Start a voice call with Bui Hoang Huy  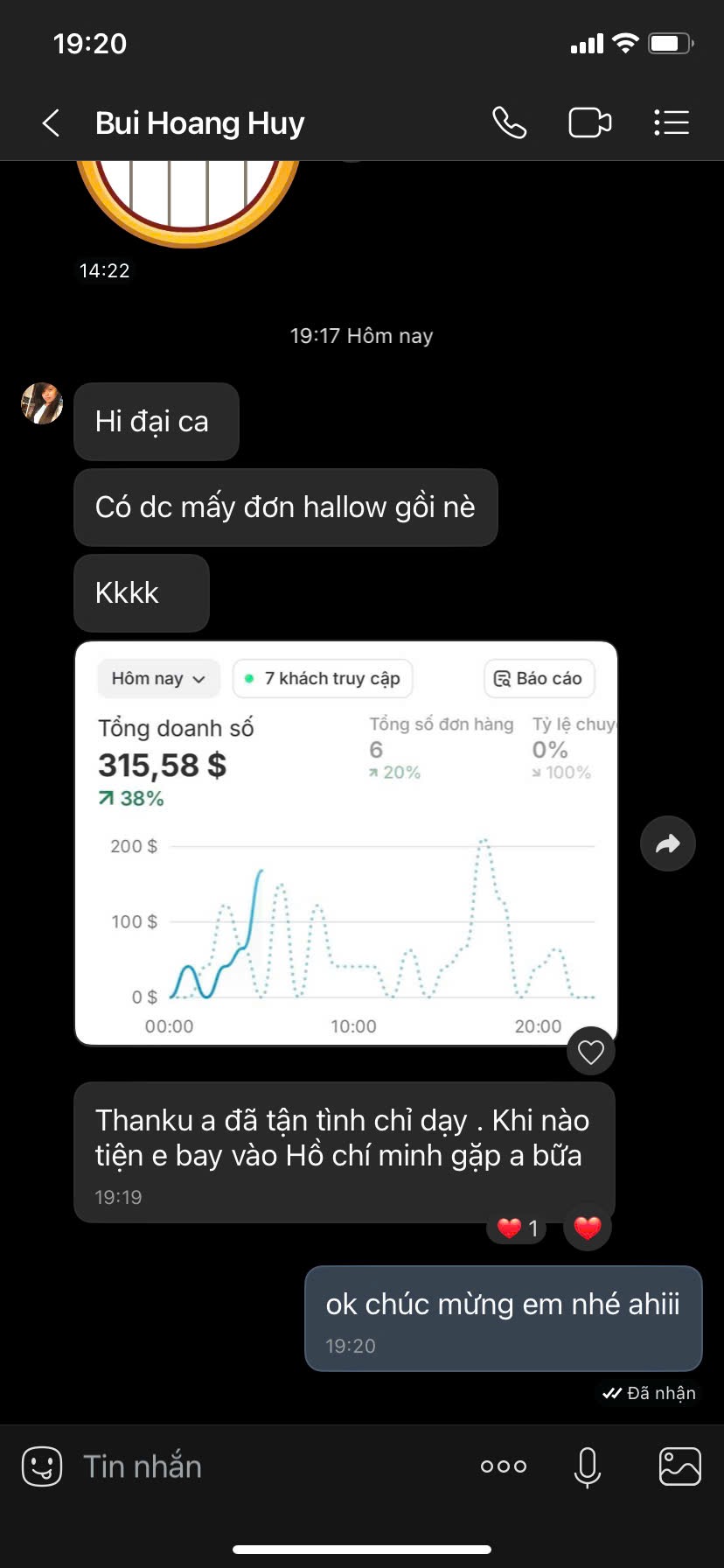click(x=509, y=123)
